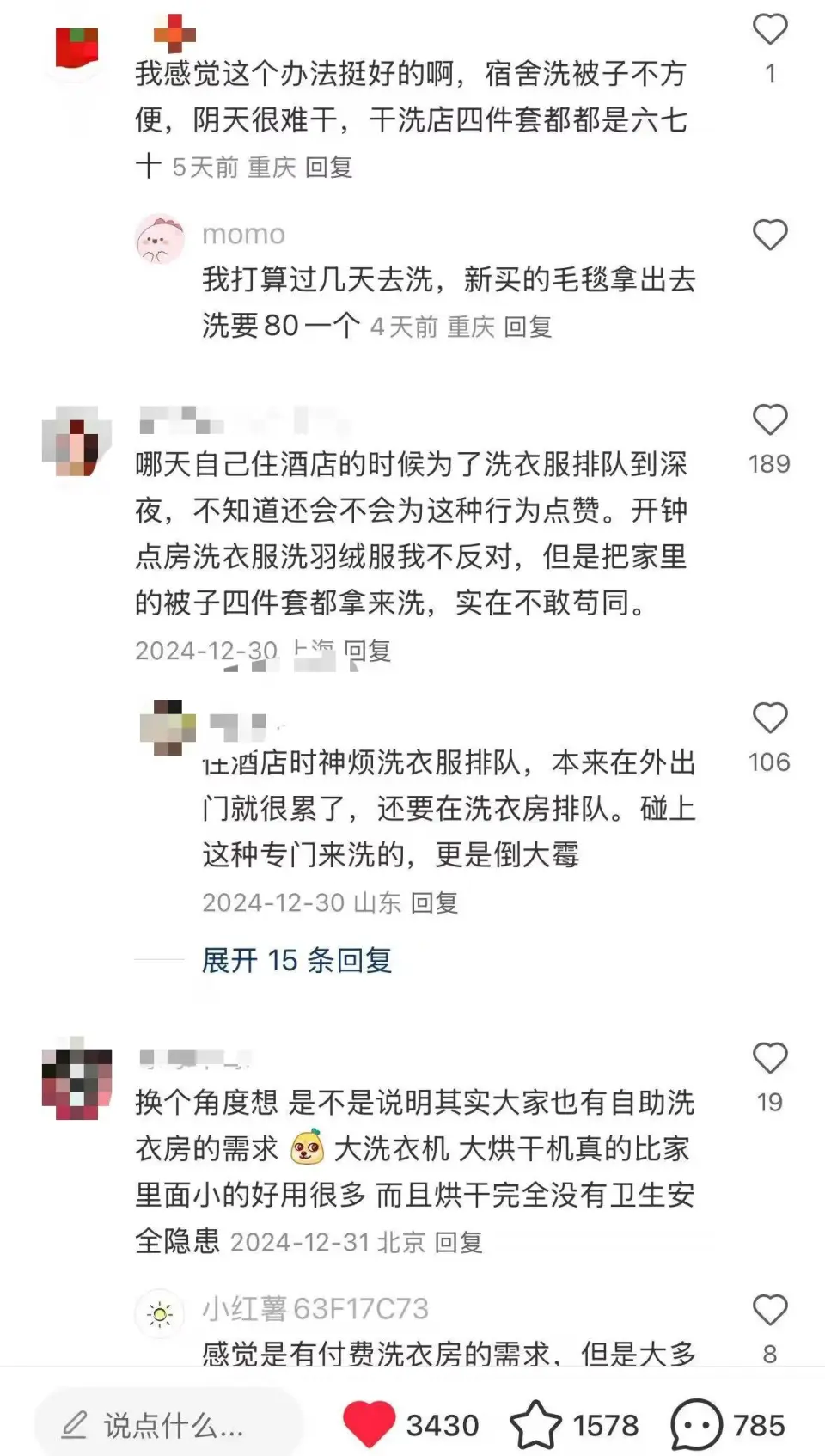Screen dimensions: 825x1456
Task: Tap the comment input field 说点什么
Action: 172,1422
